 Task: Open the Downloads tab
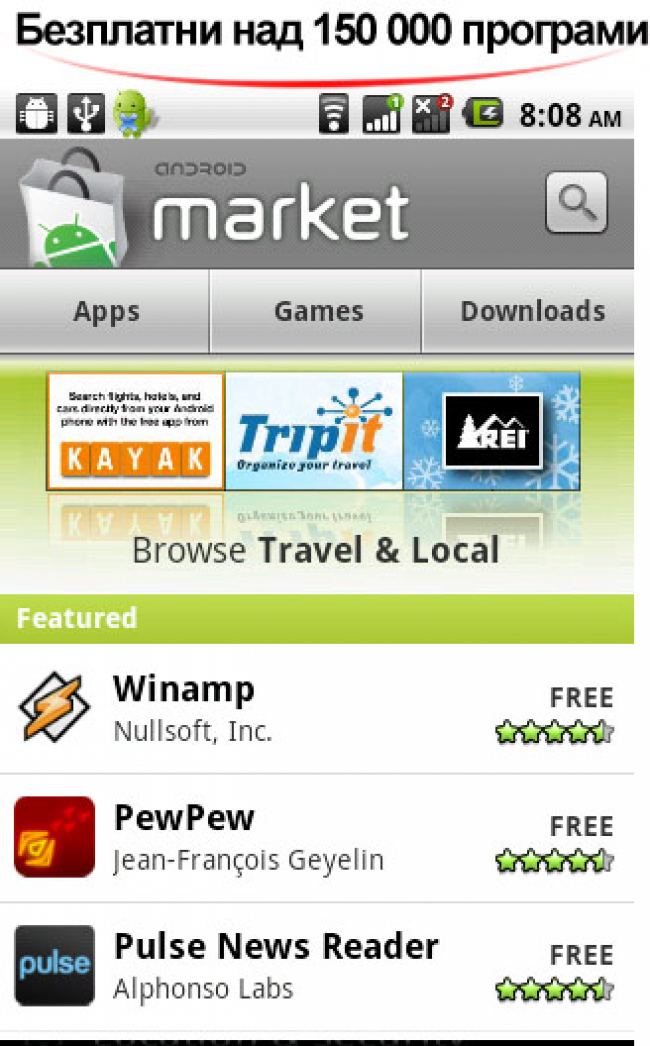coord(531,311)
